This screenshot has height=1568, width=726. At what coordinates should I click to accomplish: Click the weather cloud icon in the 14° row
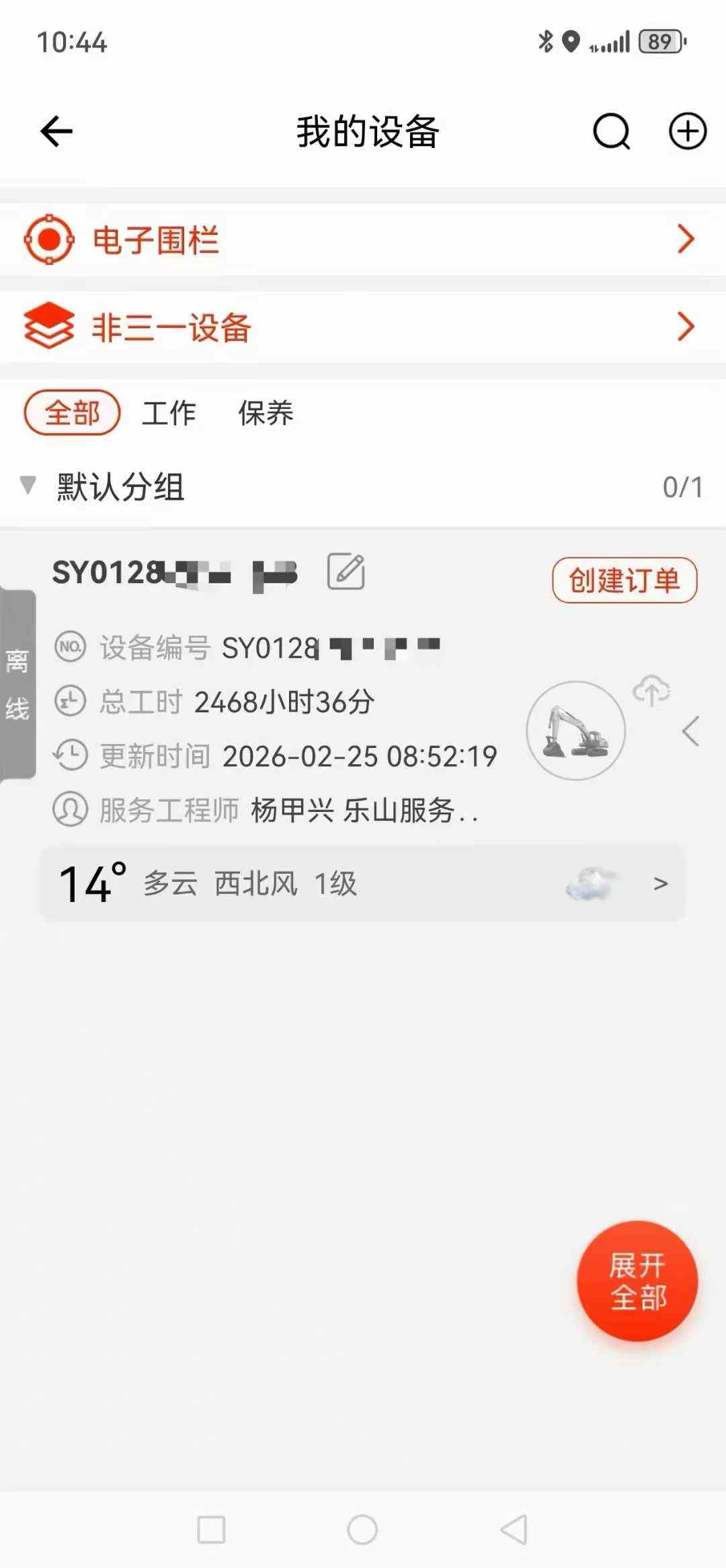click(x=590, y=883)
